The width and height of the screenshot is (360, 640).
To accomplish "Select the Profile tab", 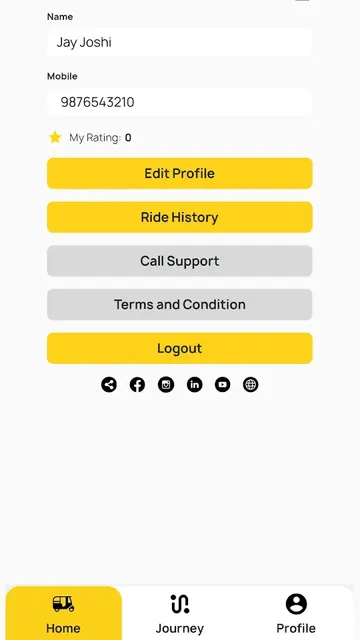I will [296, 613].
